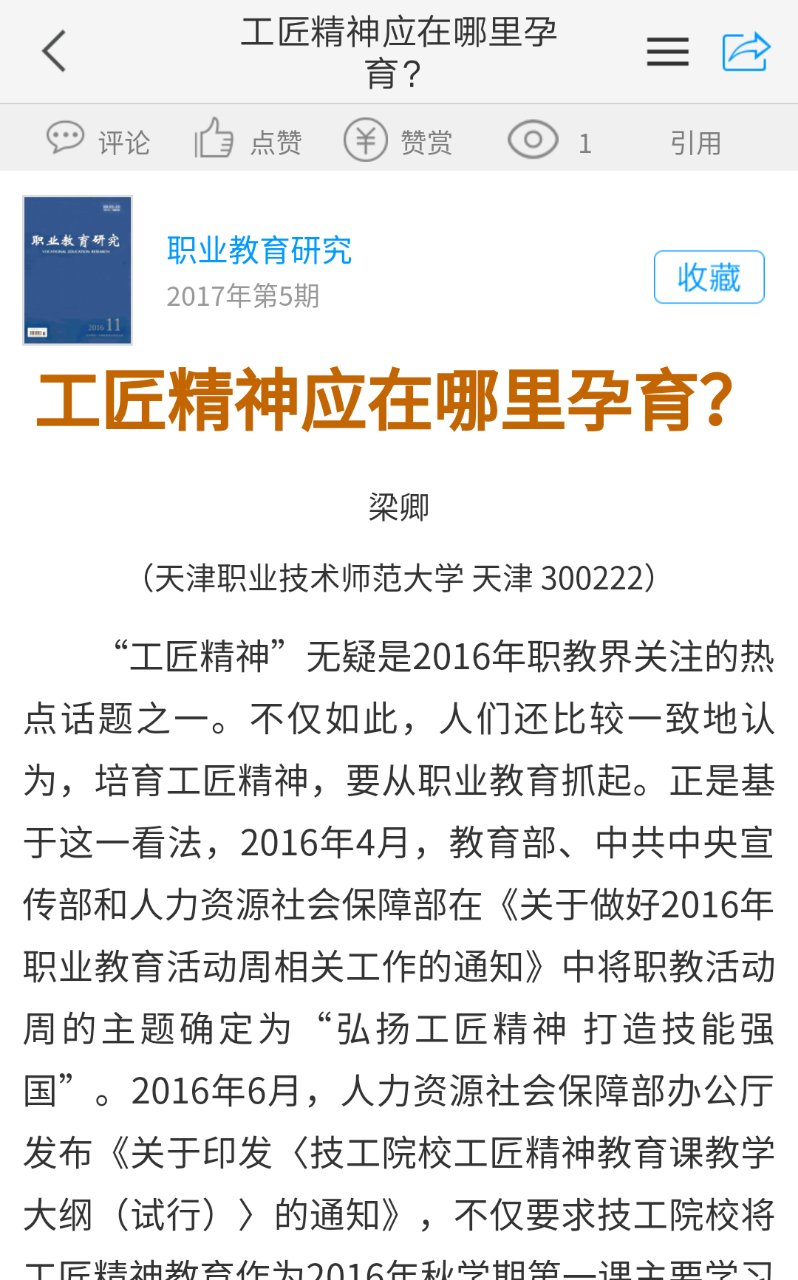Image resolution: width=798 pixels, height=1280 pixels.
Task: Open the journal cover thumbnail
Action: click(x=78, y=270)
